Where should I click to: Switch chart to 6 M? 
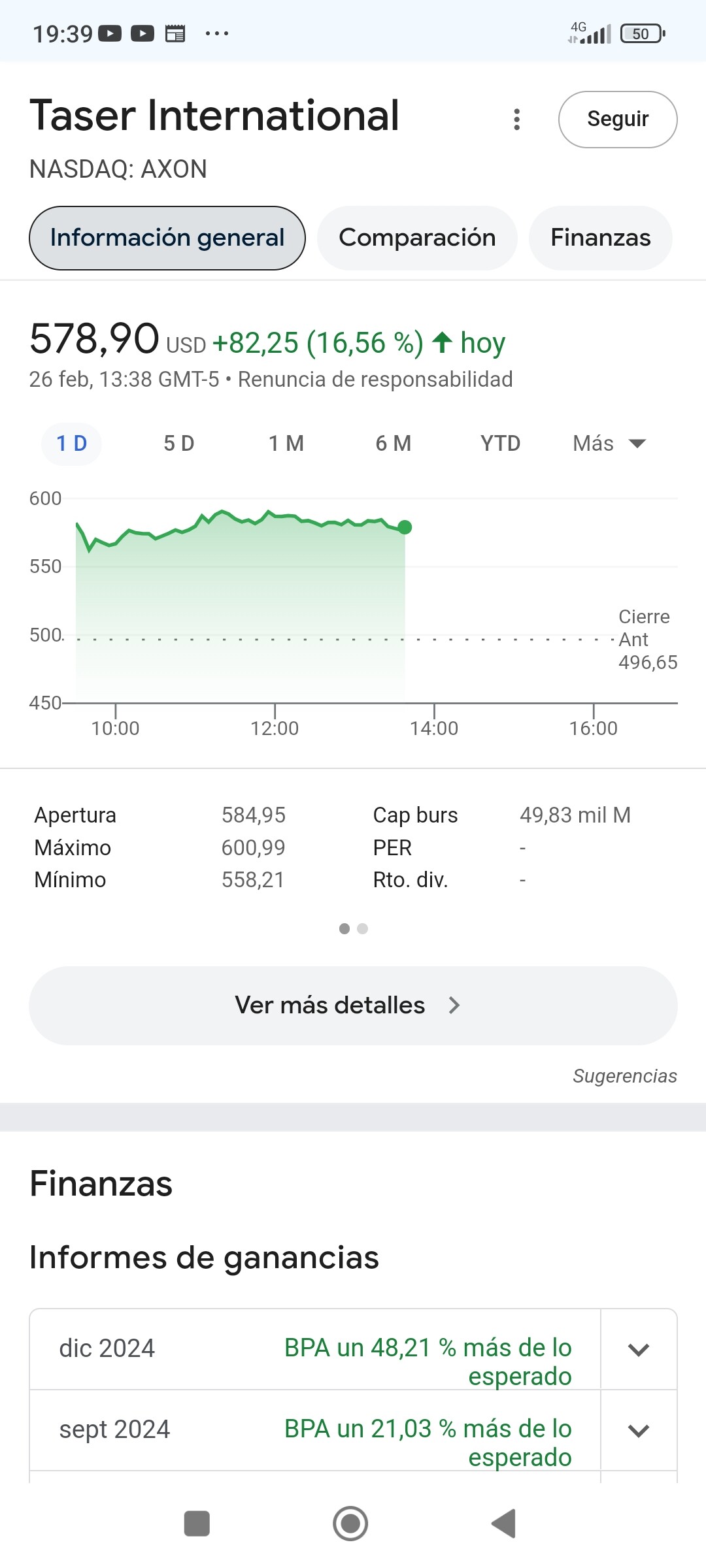394,444
